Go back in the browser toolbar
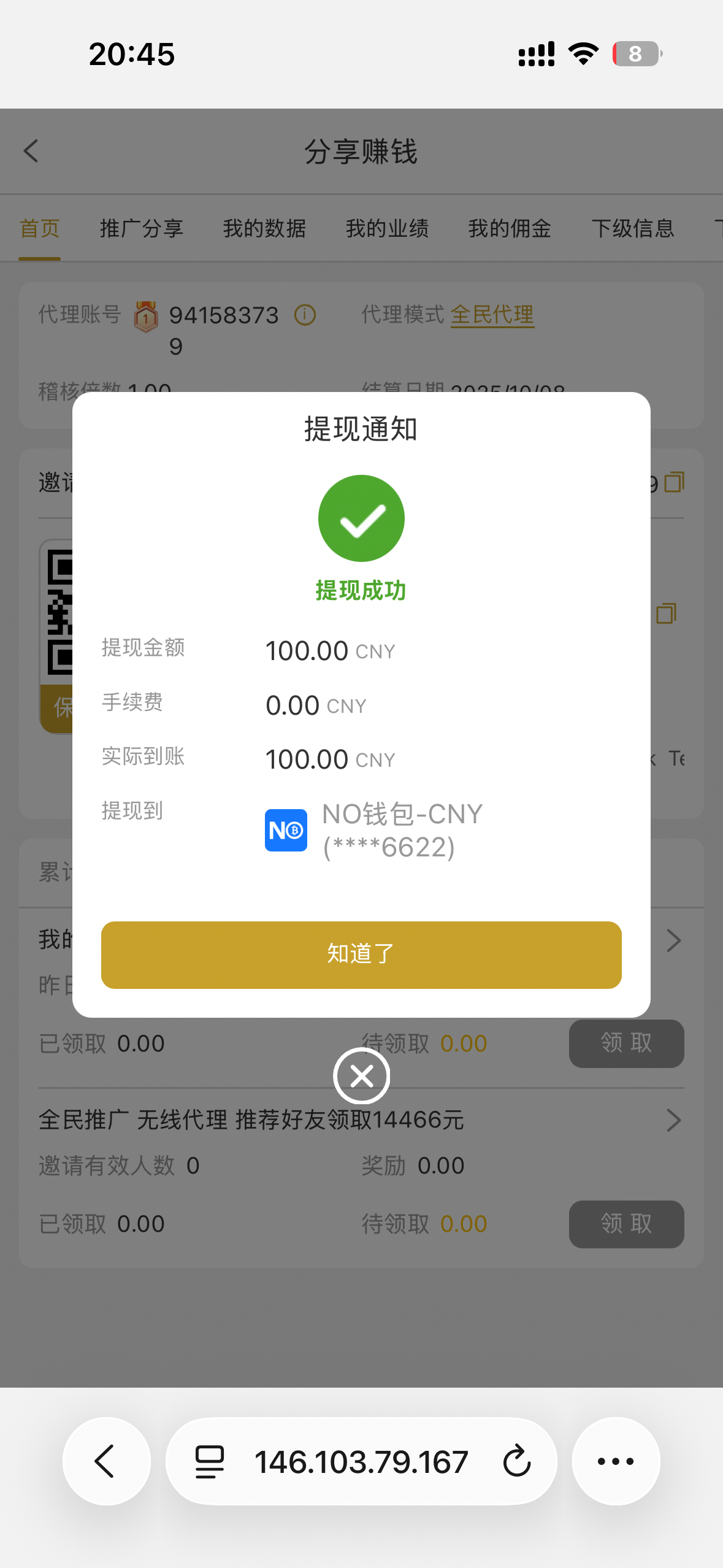 (106, 1461)
